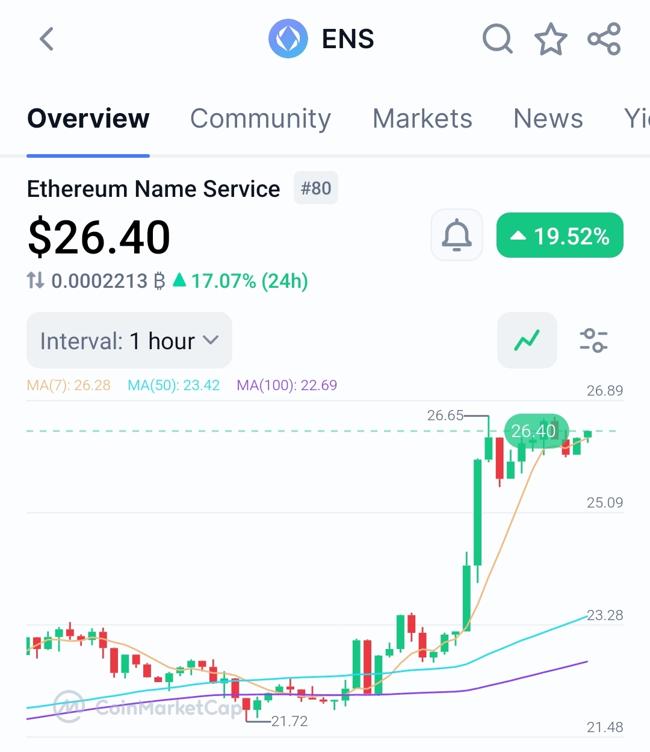
Task: Tap the 19.52% change badge
Action: click(x=560, y=236)
